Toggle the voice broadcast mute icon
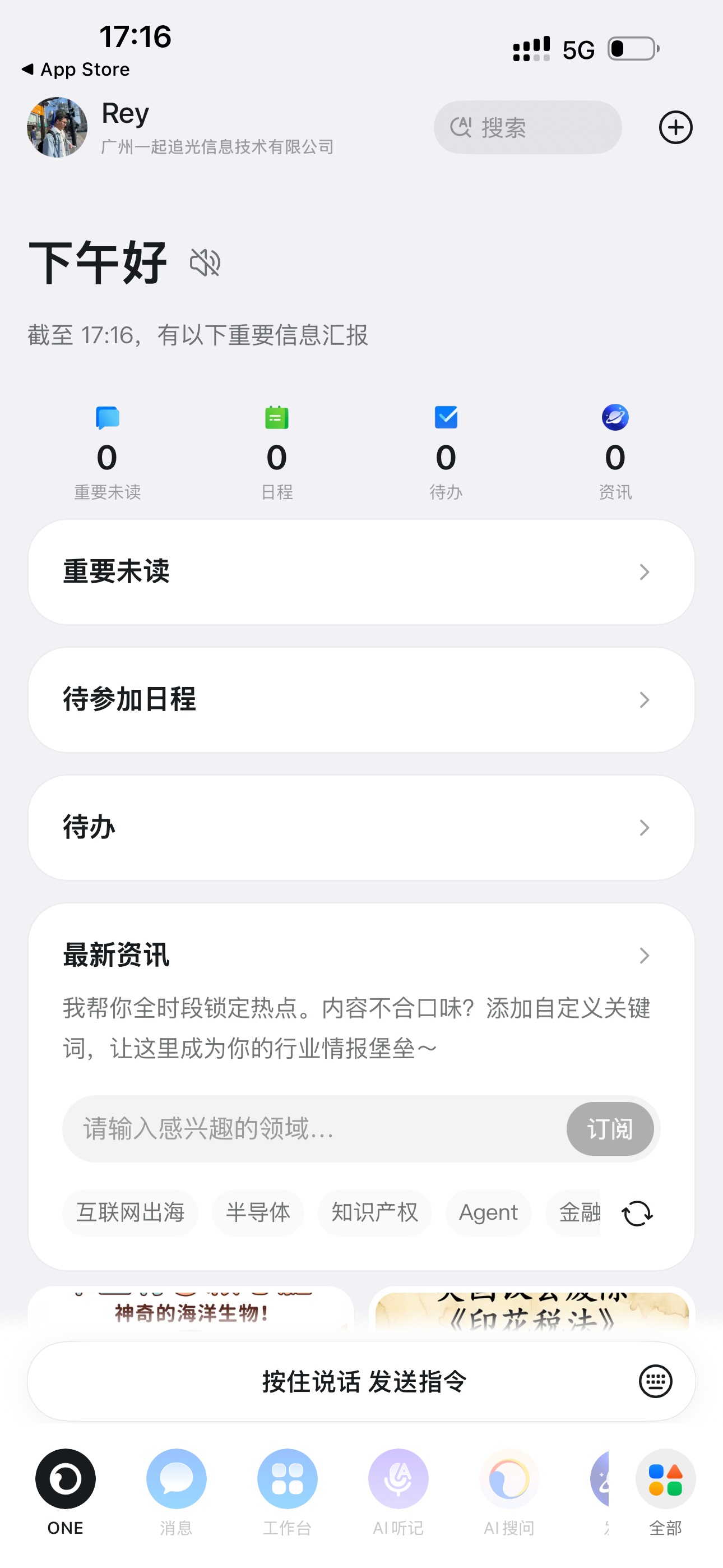The height and width of the screenshot is (1568, 723). (205, 263)
